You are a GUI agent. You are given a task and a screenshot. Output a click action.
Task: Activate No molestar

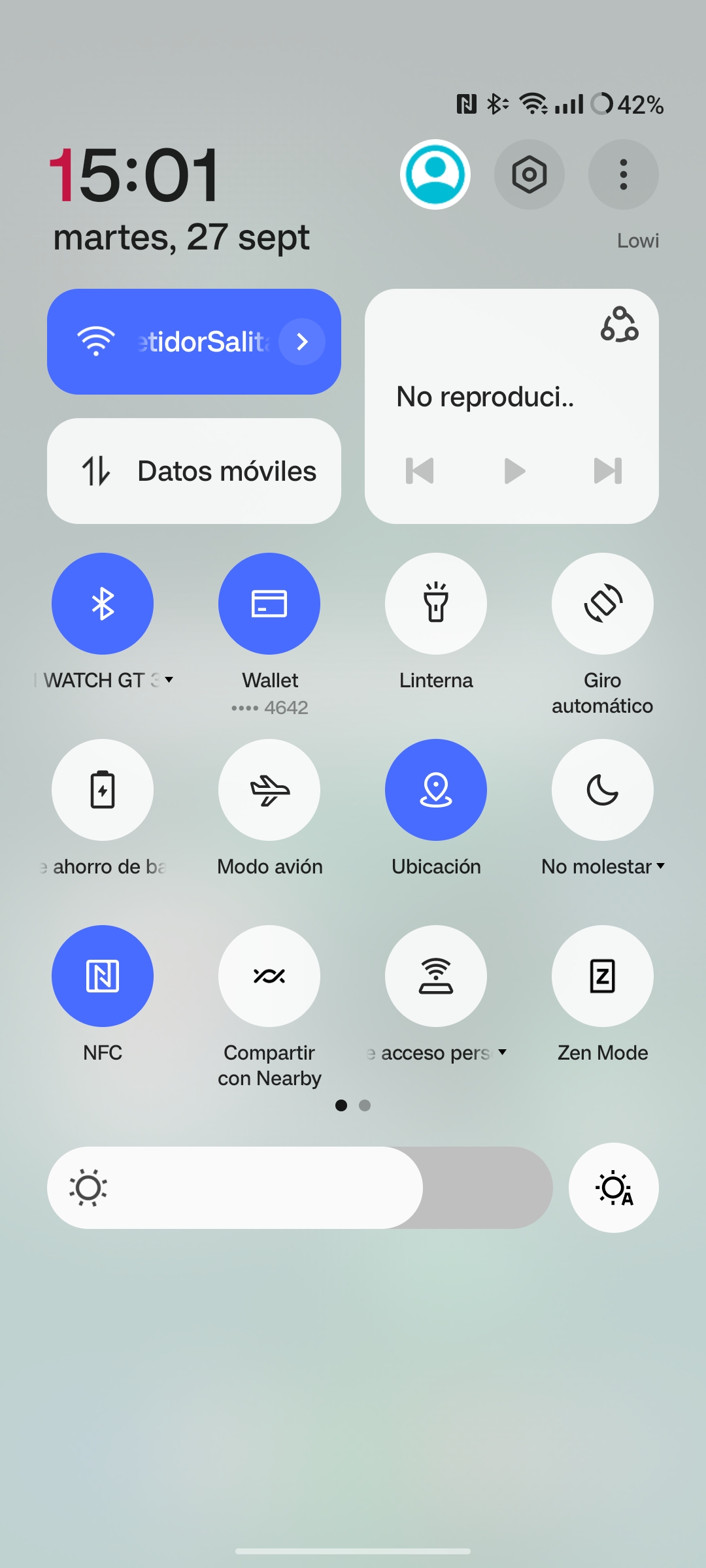pos(603,790)
